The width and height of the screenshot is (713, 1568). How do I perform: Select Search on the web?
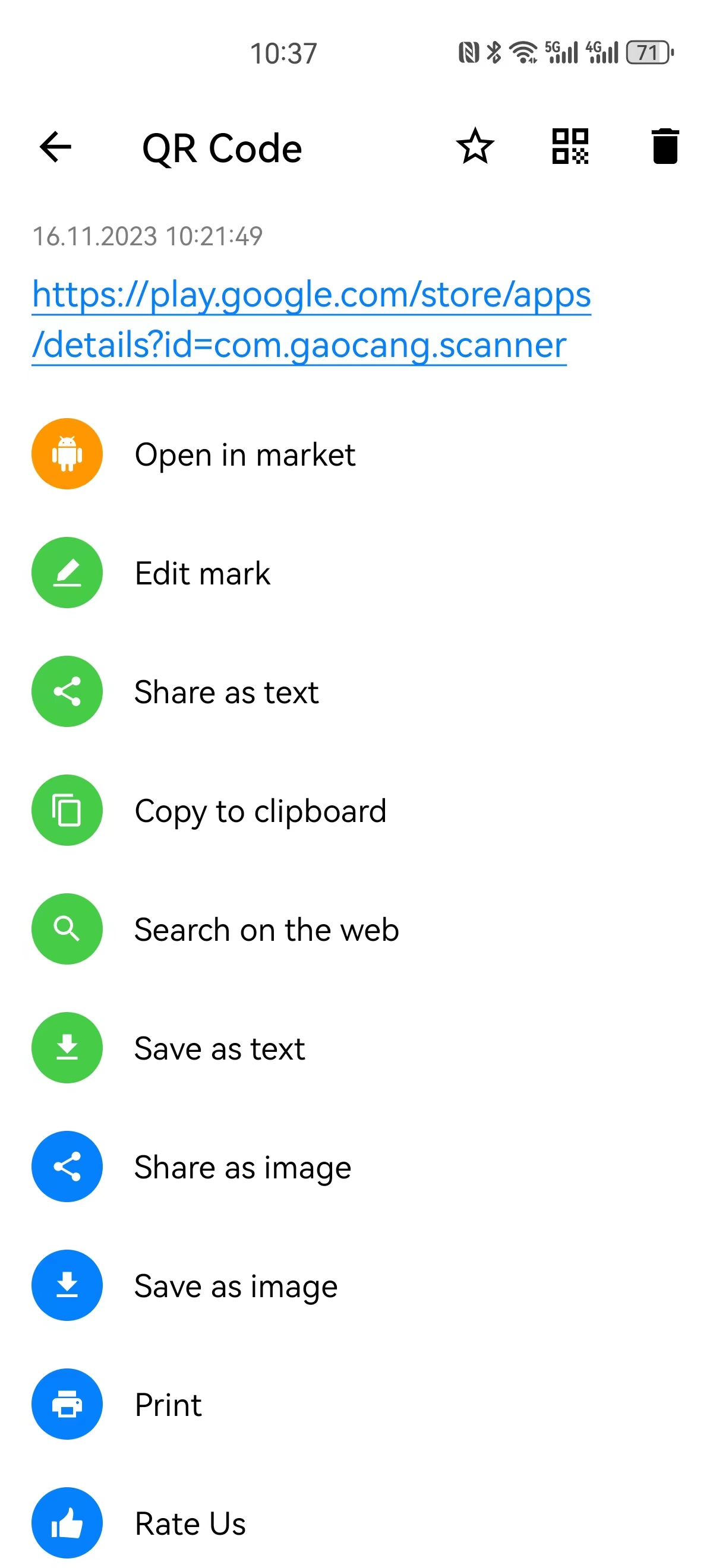pyautogui.click(x=266, y=930)
